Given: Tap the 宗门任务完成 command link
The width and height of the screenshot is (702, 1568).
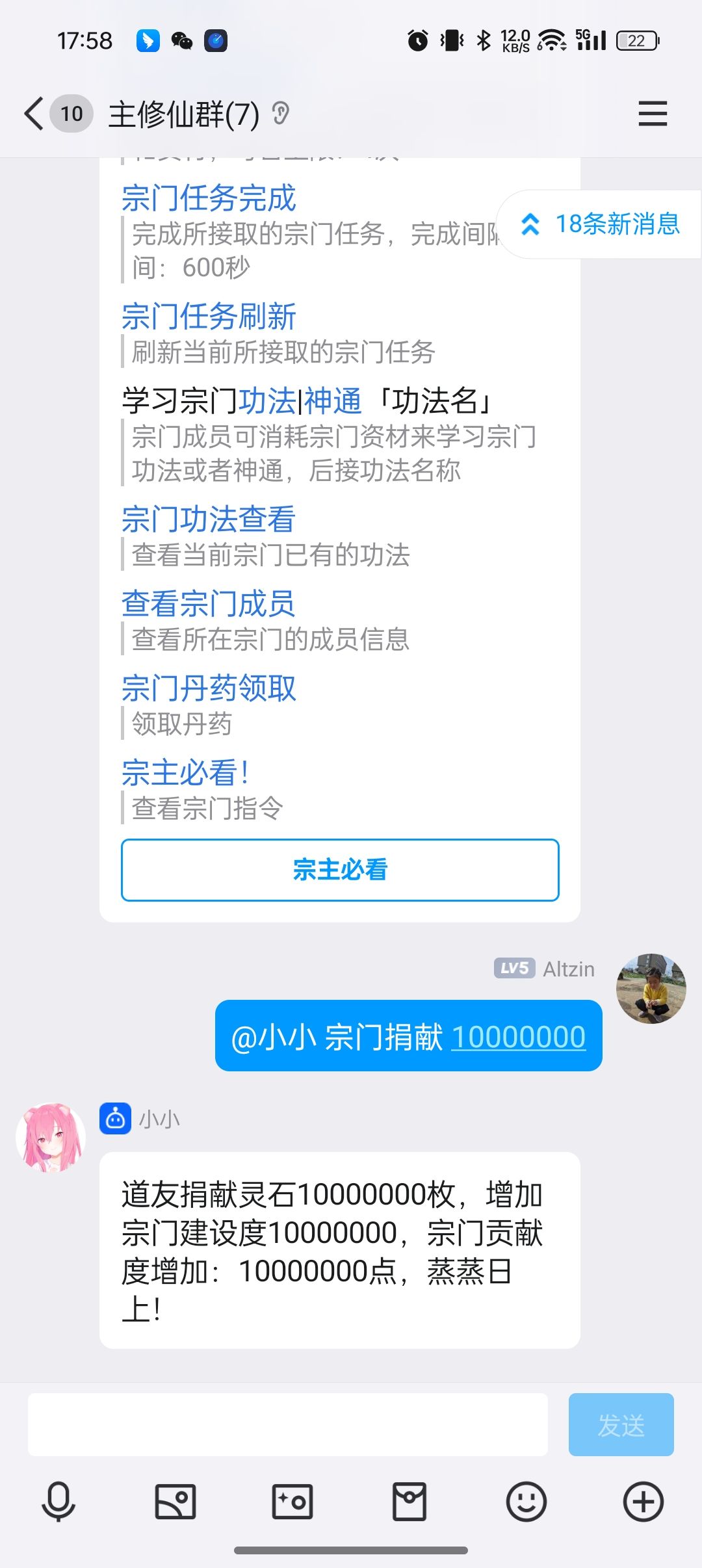Looking at the screenshot, I should point(209,198).
